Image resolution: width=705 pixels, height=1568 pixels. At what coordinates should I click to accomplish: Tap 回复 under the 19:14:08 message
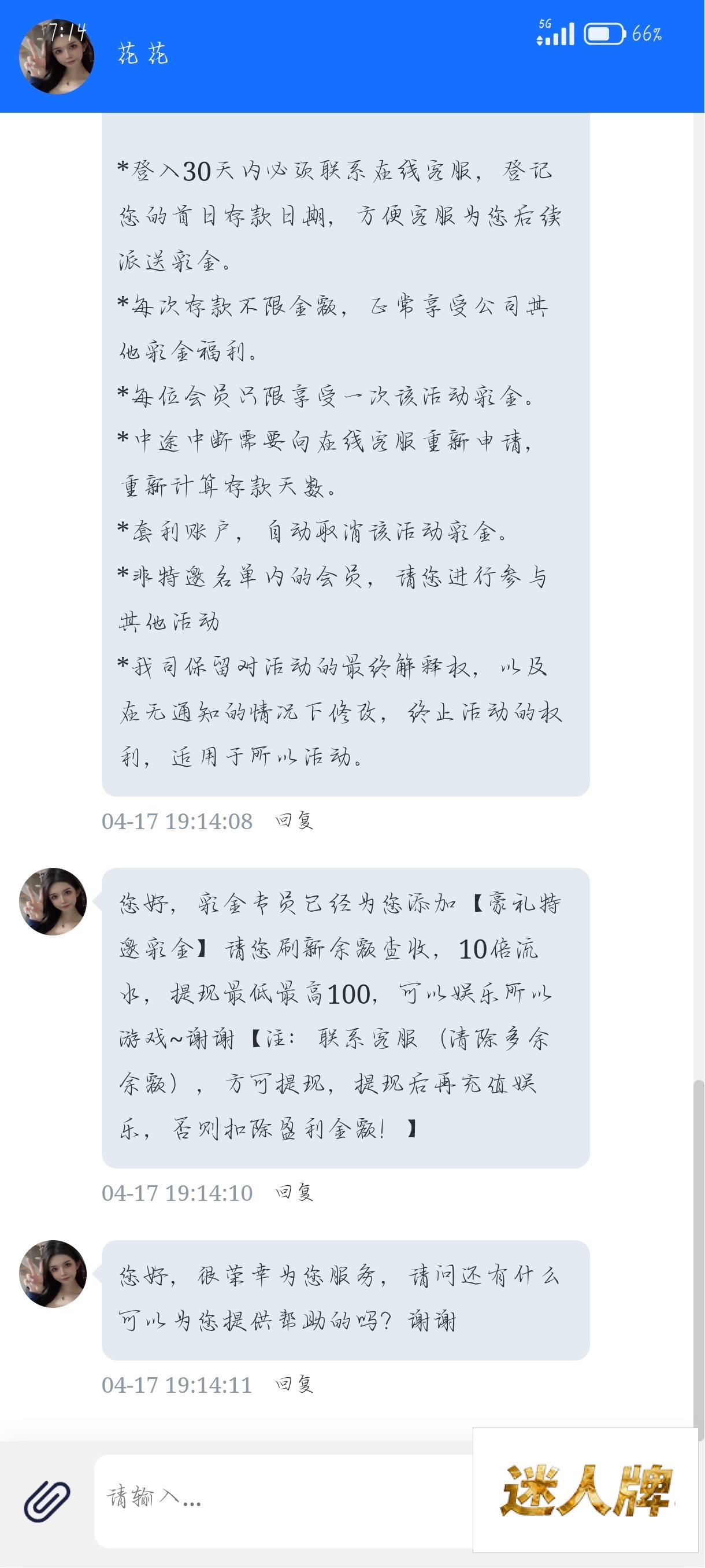point(294,820)
